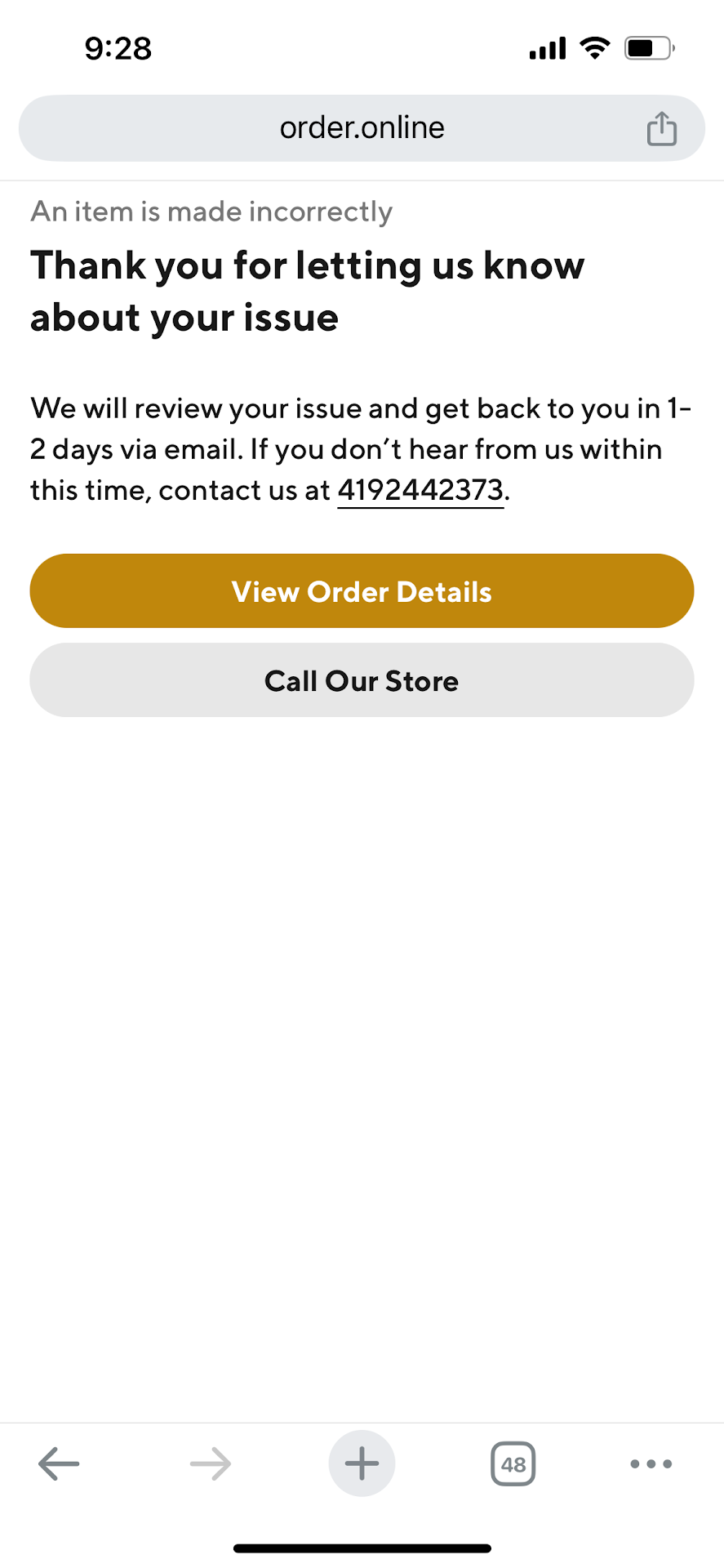This screenshot has height=1568, width=724.
Task: Call Our Store
Action: point(362,680)
